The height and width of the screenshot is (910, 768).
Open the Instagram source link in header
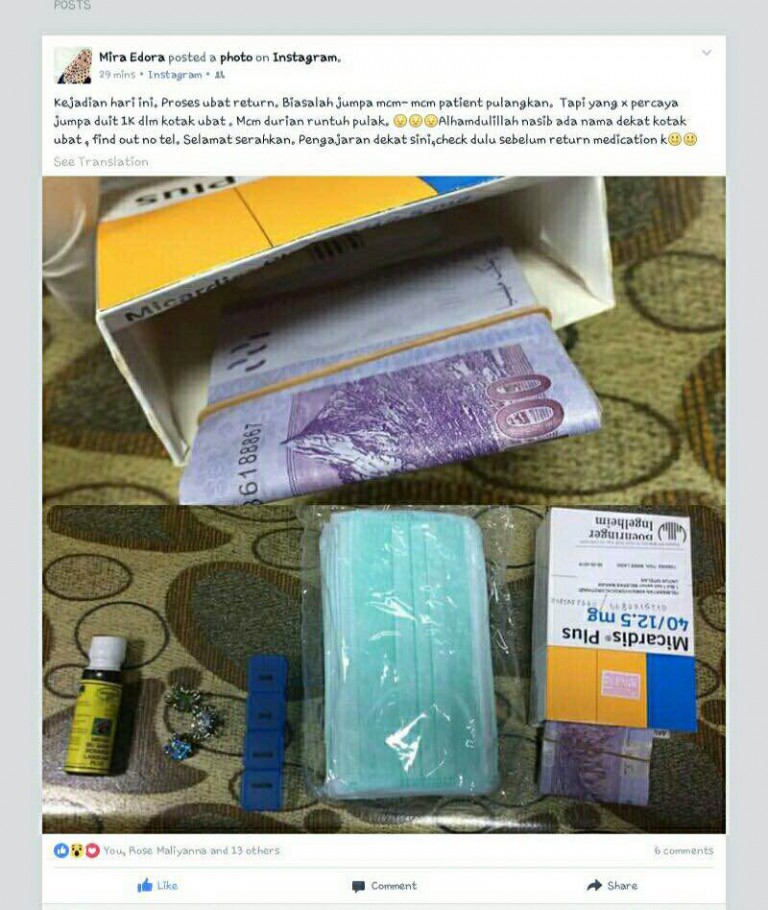click(307, 57)
